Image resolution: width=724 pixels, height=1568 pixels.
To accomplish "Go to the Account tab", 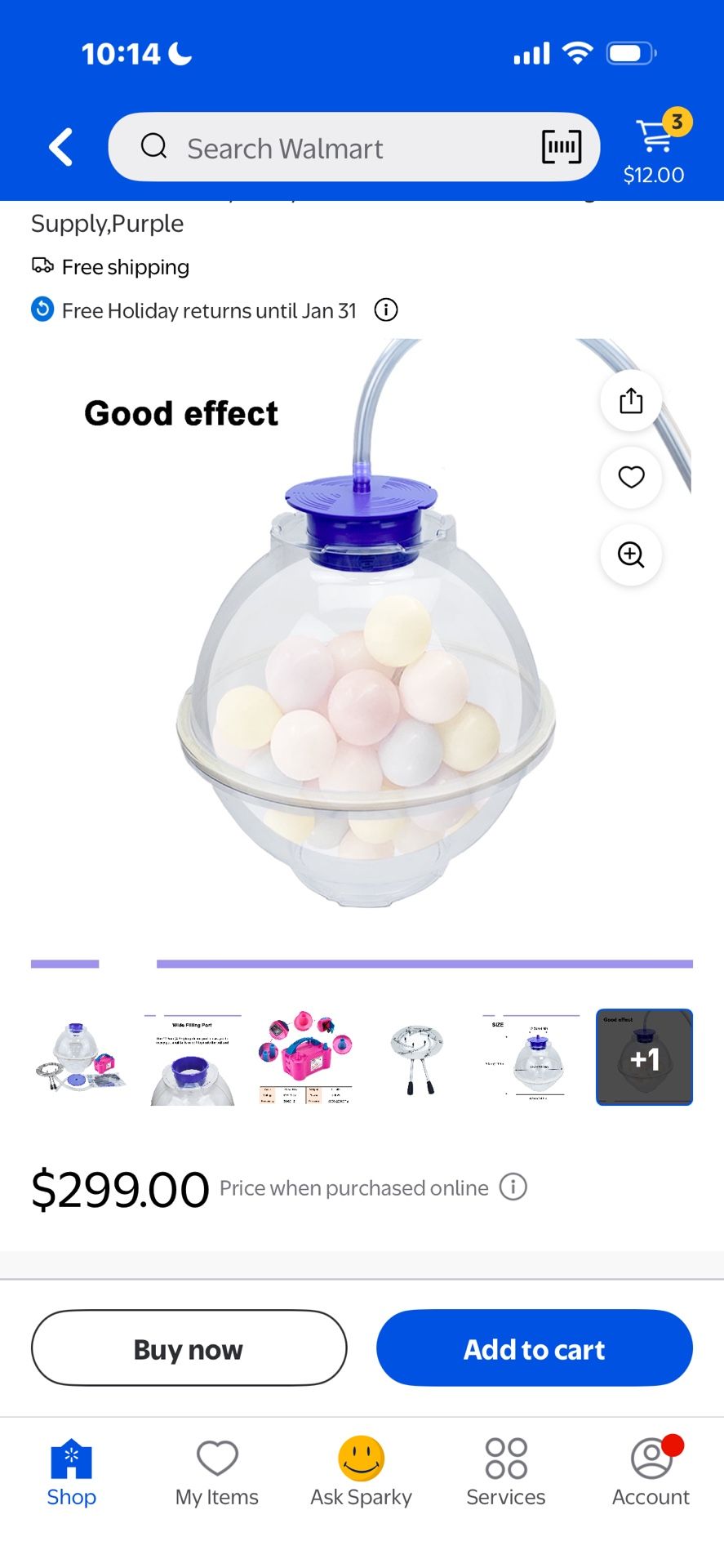I will coord(650,1470).
